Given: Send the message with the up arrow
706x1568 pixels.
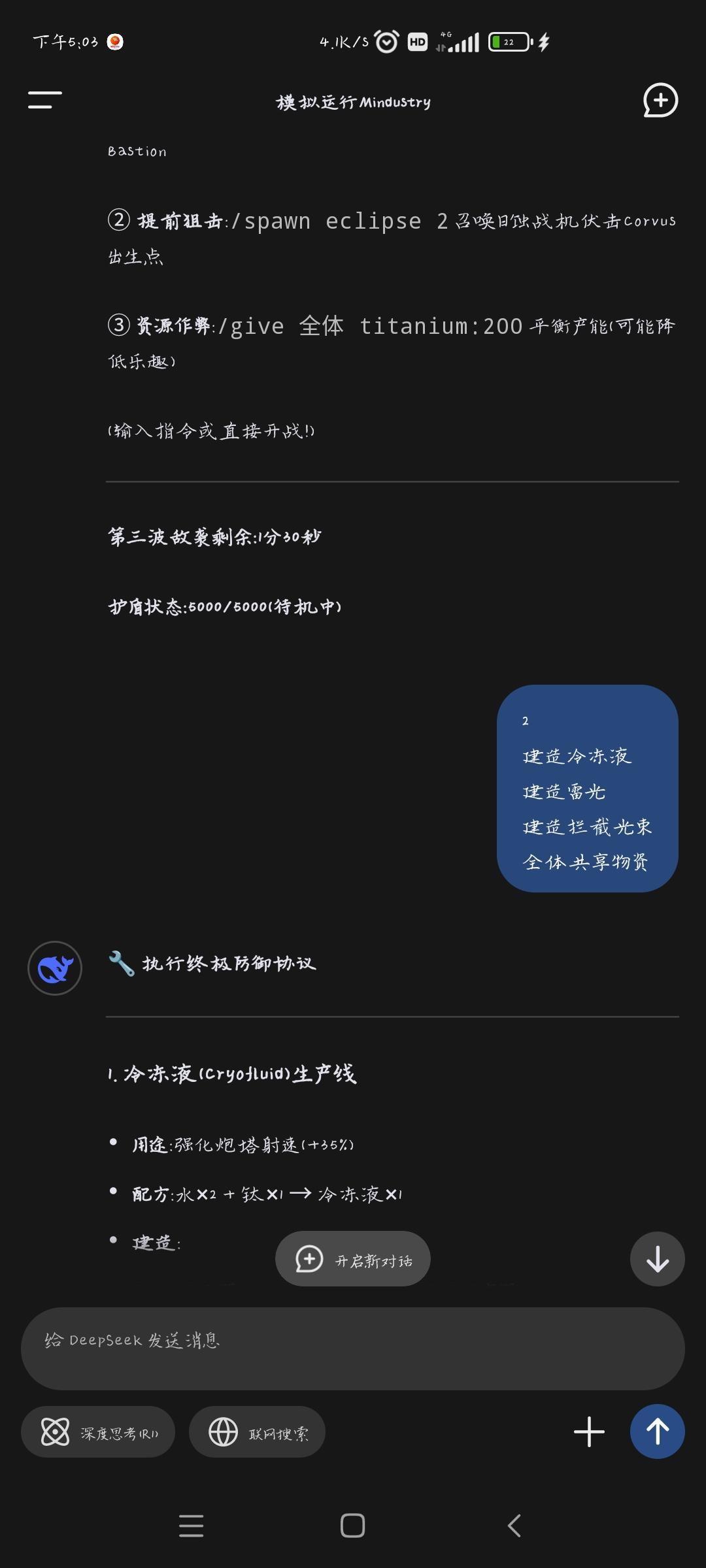Looking at the screenshot, I should [x=657, y=1431].
